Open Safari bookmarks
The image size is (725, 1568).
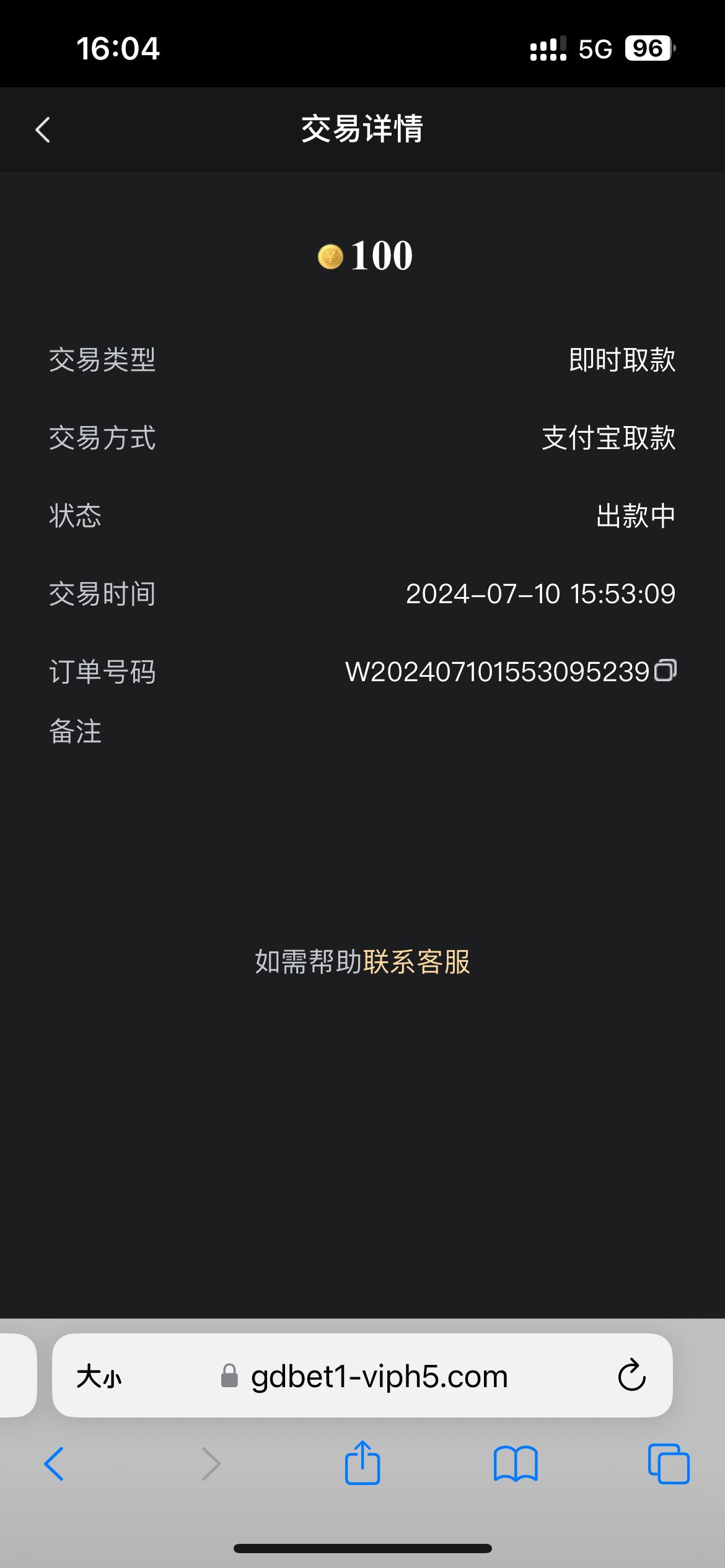pos(516,1464)
